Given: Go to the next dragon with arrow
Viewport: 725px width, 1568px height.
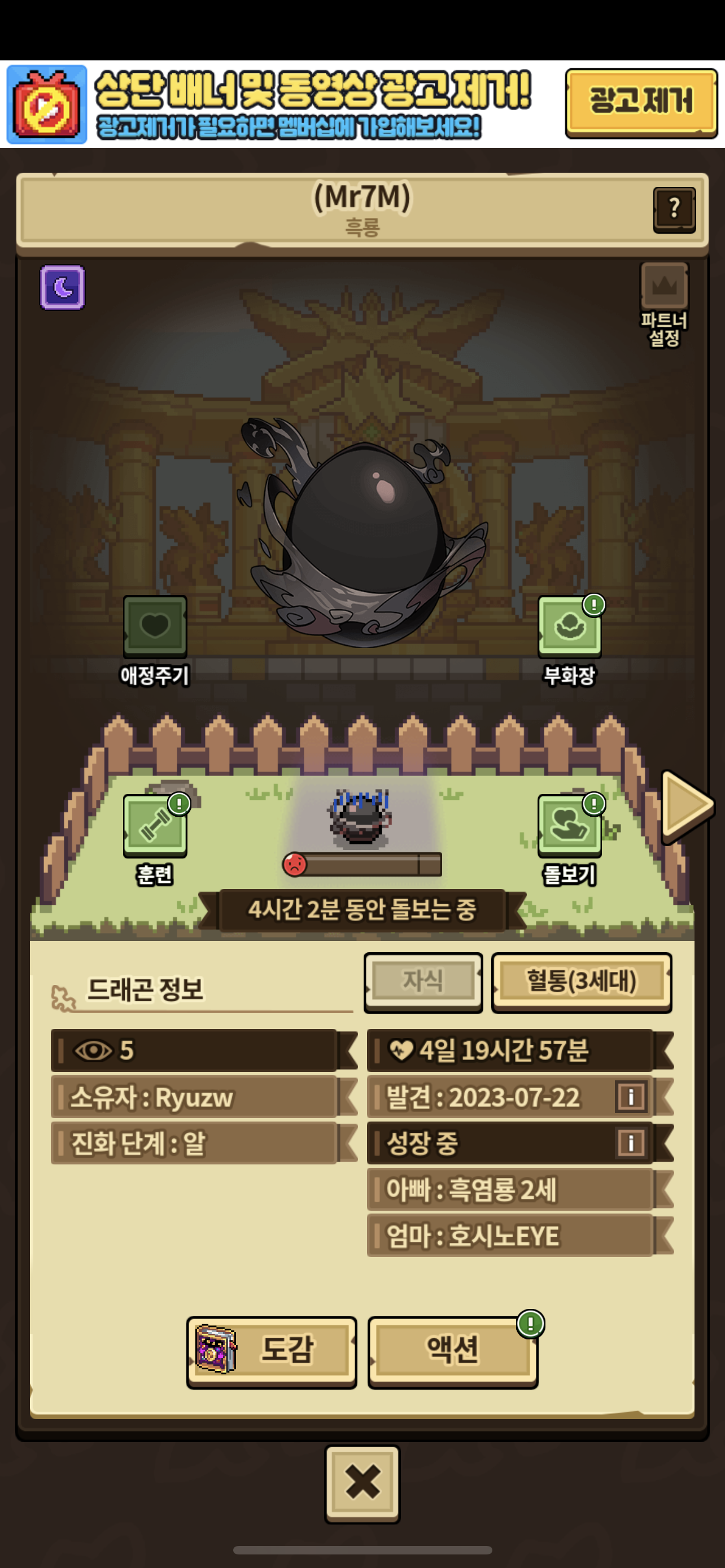Looking at the screenshot, I should click(687, 805).
